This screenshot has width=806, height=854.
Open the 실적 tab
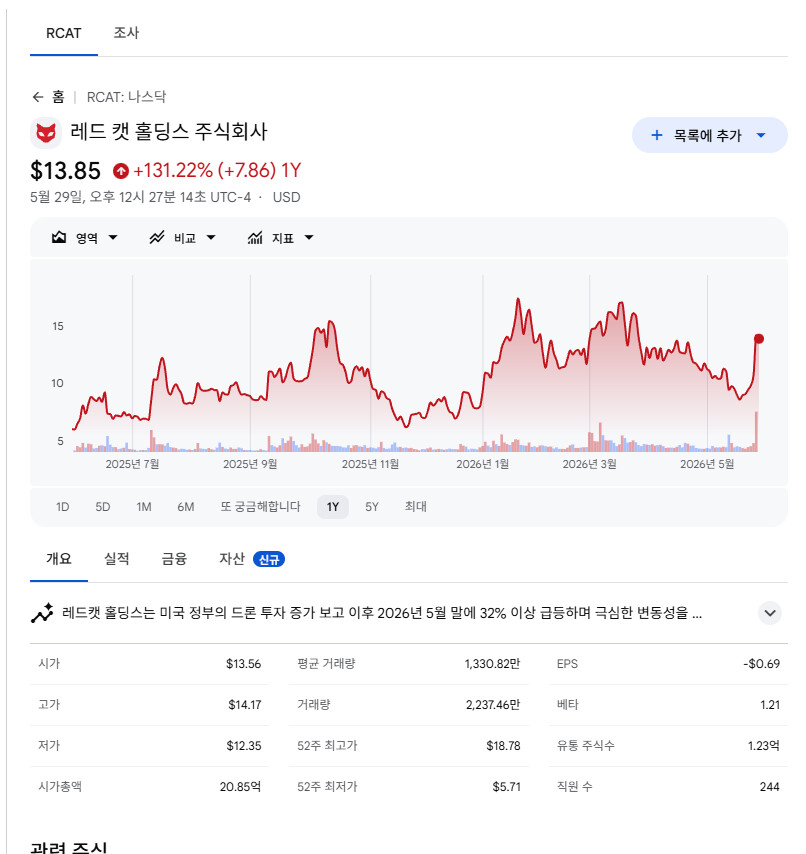point(117,559)
